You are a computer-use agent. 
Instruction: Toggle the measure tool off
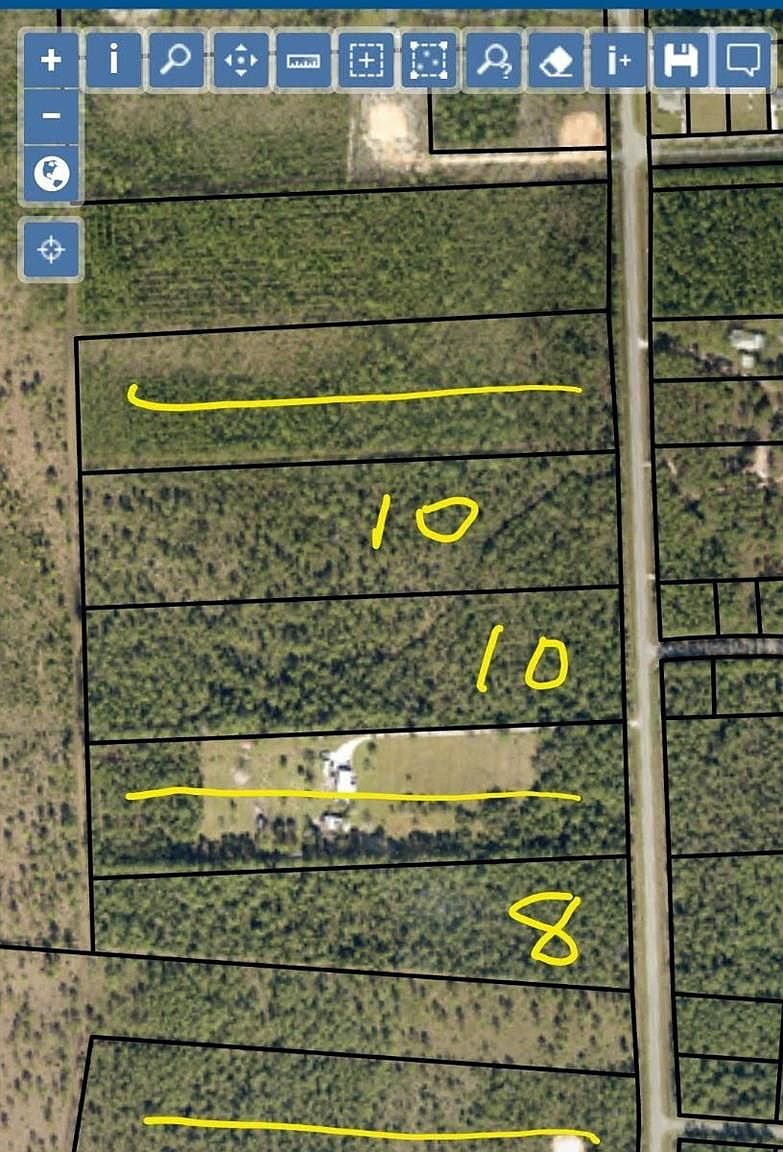(302, 62)
